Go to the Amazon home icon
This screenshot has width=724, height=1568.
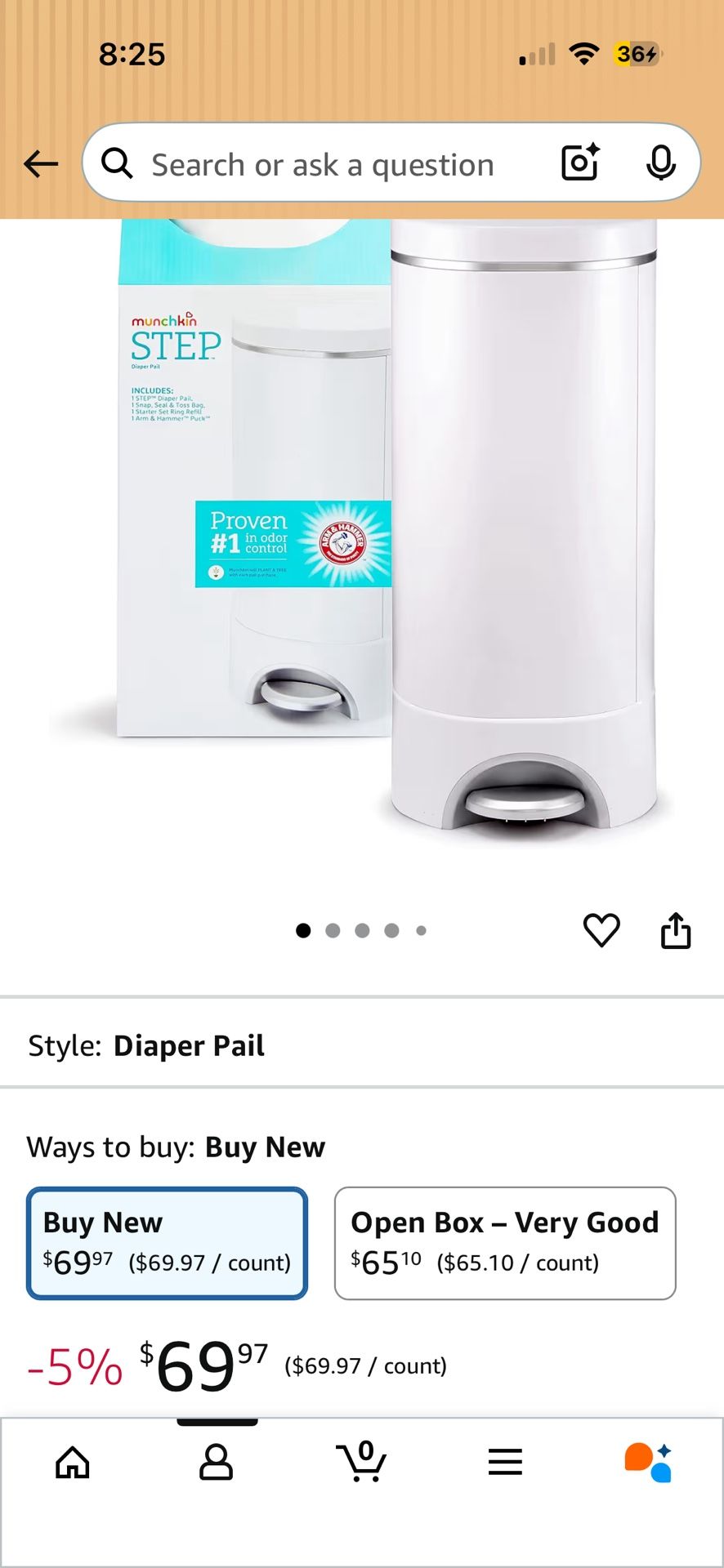72,1462
